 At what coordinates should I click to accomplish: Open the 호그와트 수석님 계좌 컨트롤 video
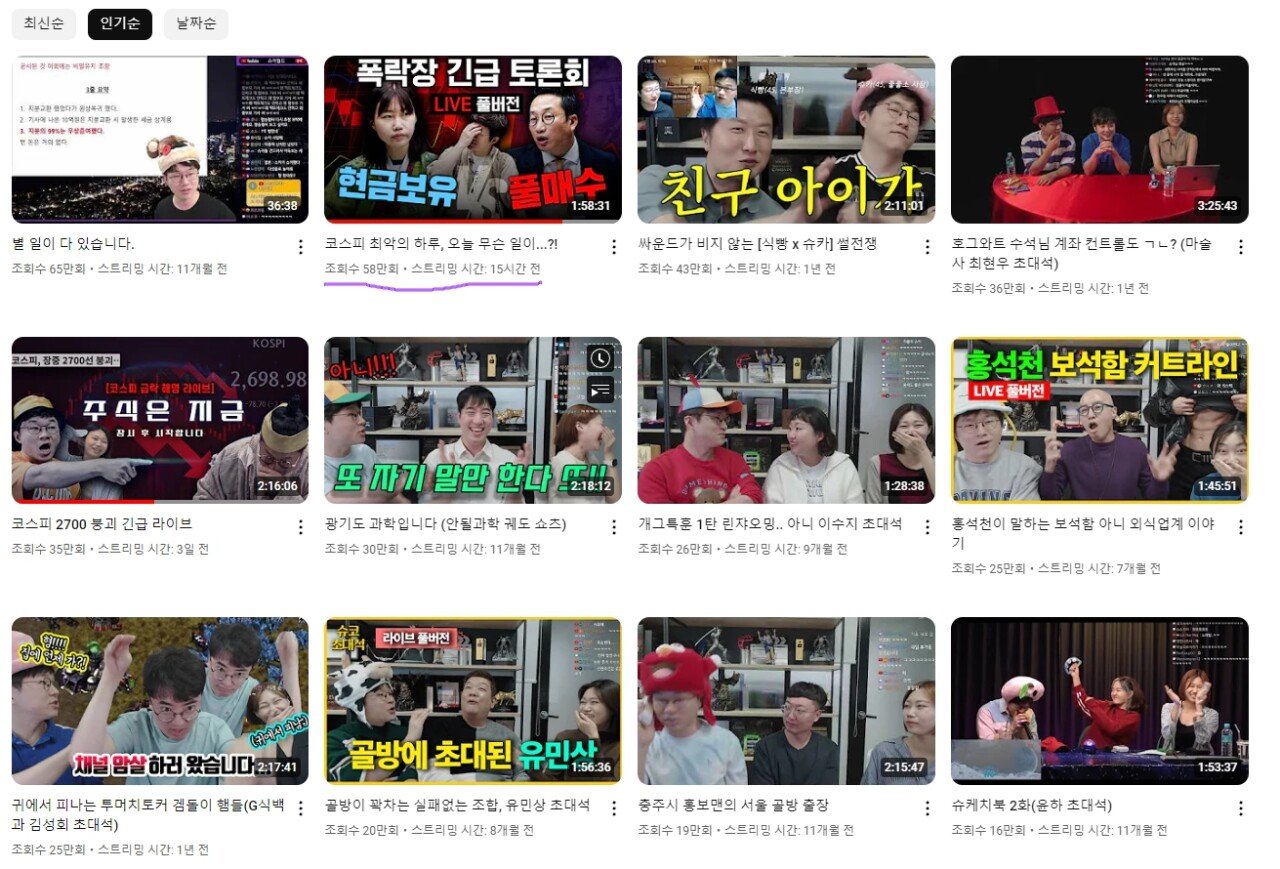pyautogui.click(x=1099, y=139)
